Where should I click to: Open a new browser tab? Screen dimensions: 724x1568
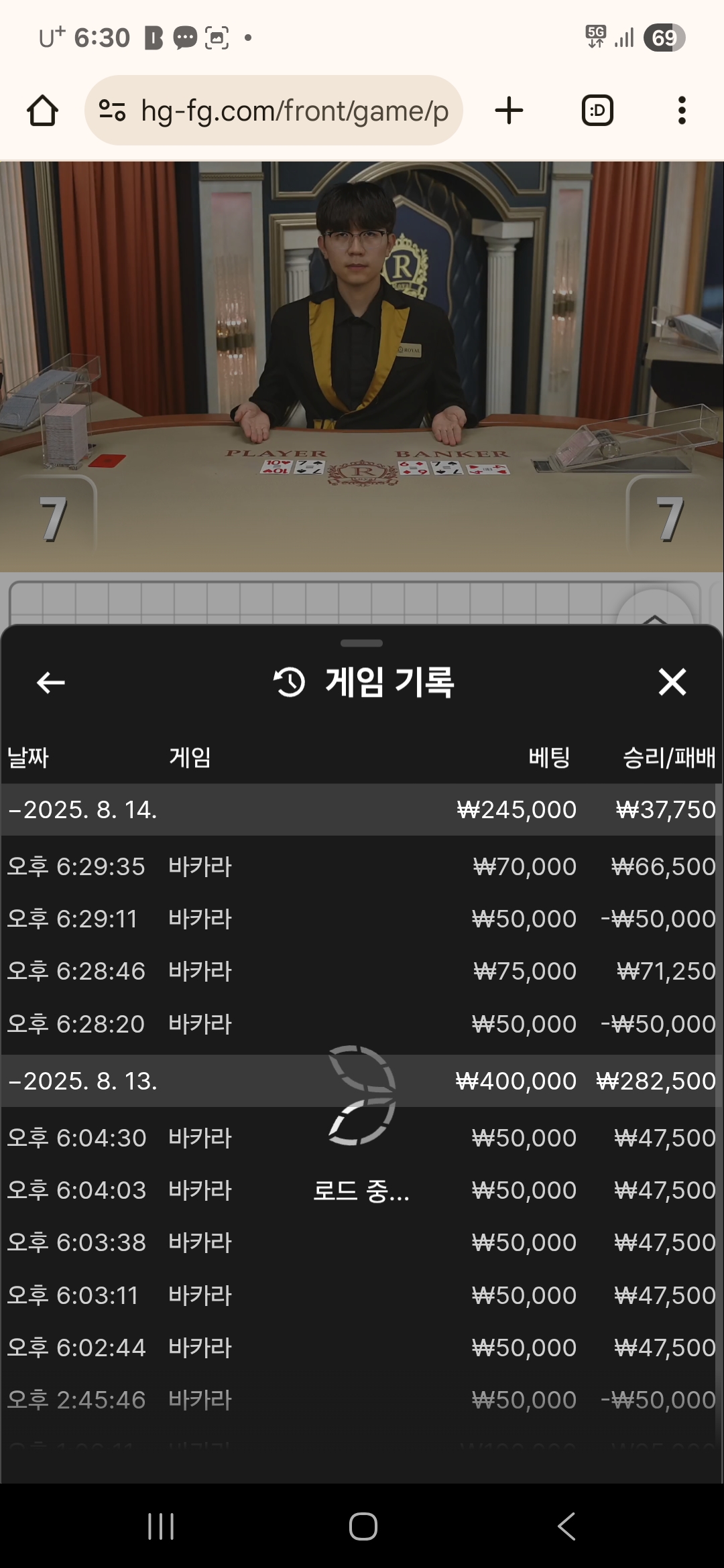point(509,111)
